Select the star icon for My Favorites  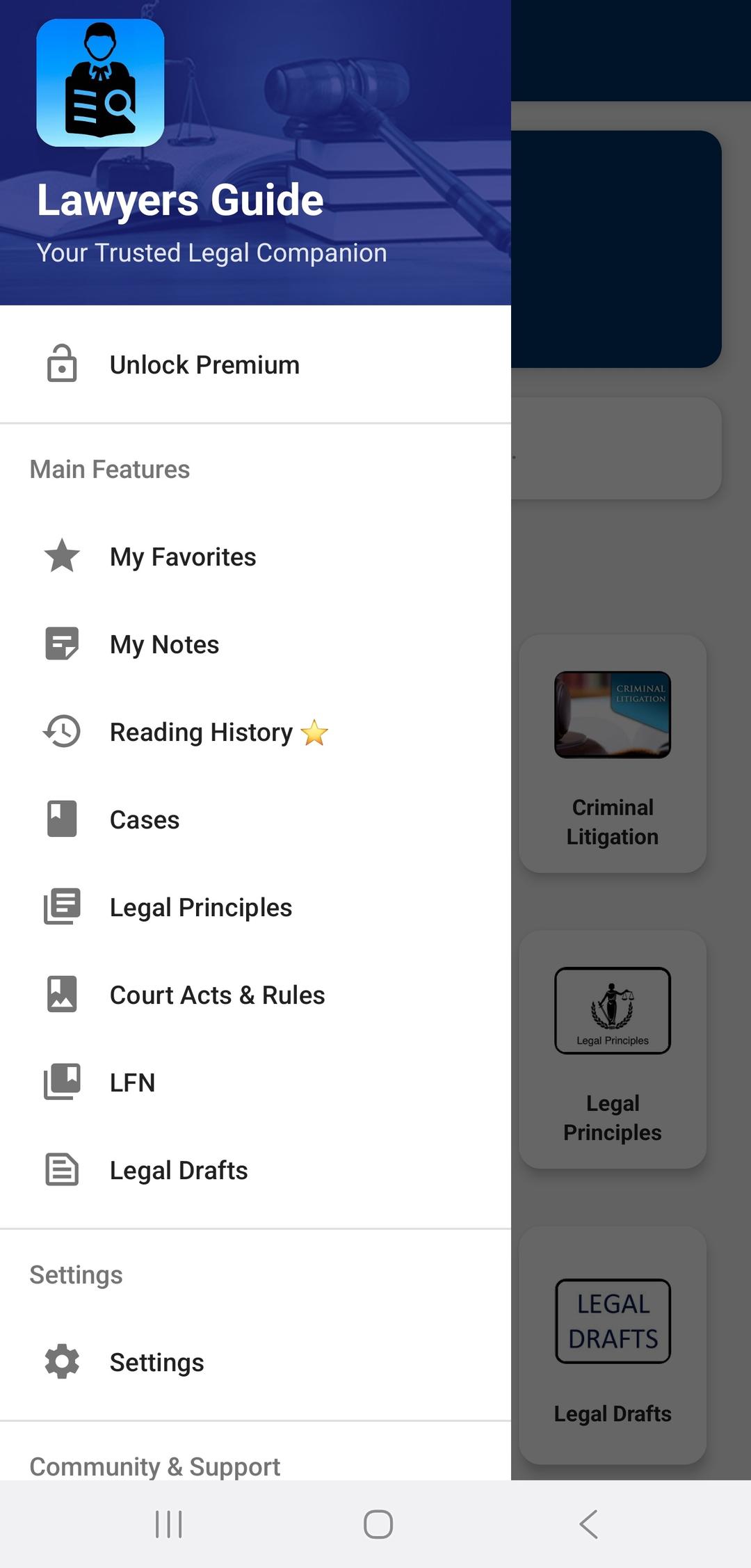tap(61, 556)
